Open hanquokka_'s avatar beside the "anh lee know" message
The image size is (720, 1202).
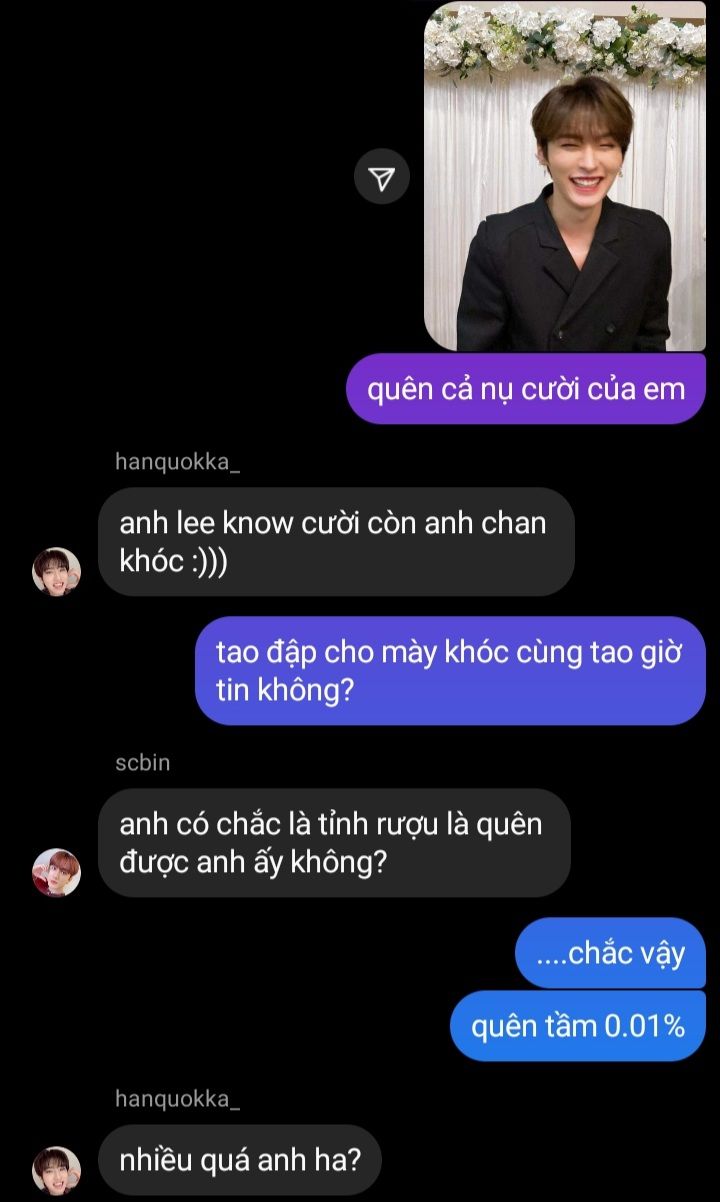pyautogui.click(x=57, y=571)
